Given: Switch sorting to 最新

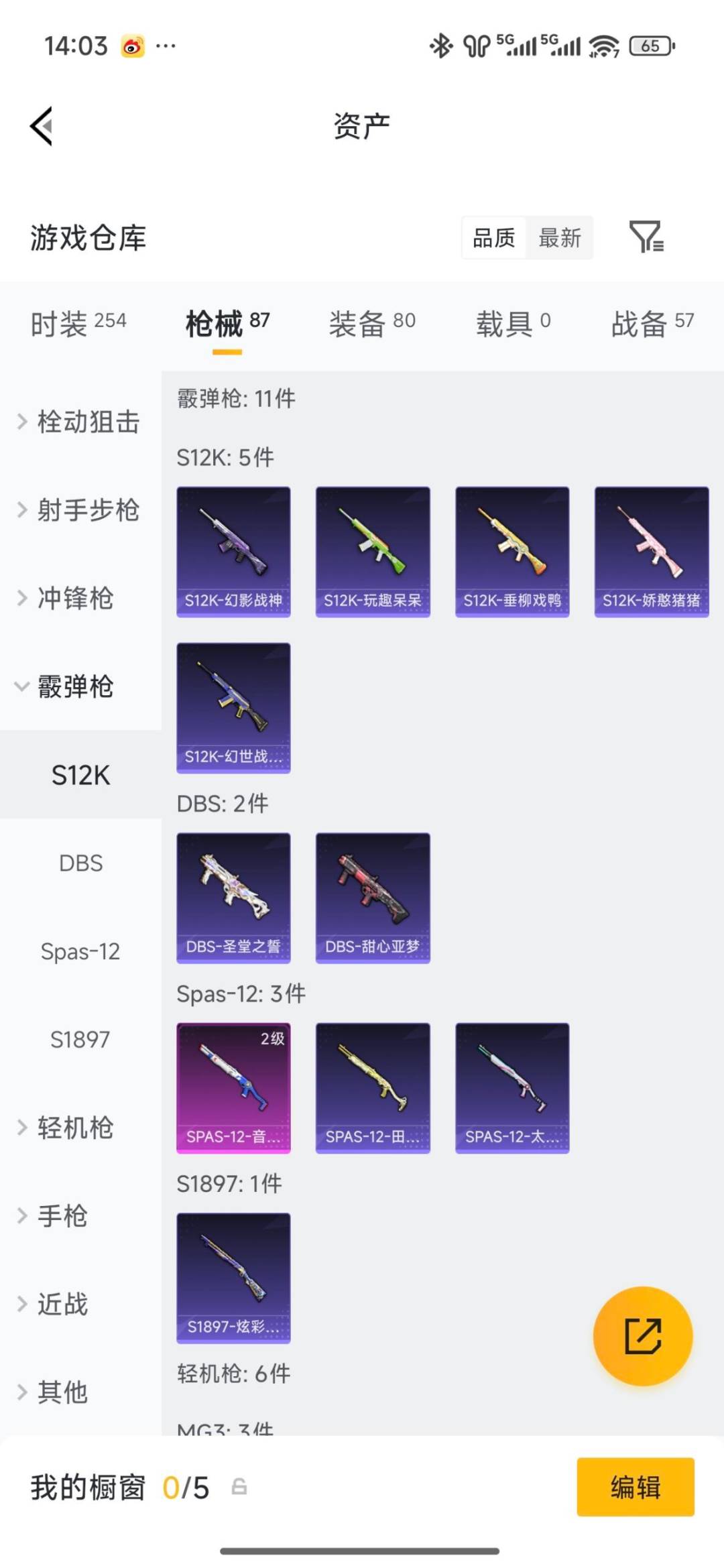Looking at the screenshot, I should click(560, 239).
